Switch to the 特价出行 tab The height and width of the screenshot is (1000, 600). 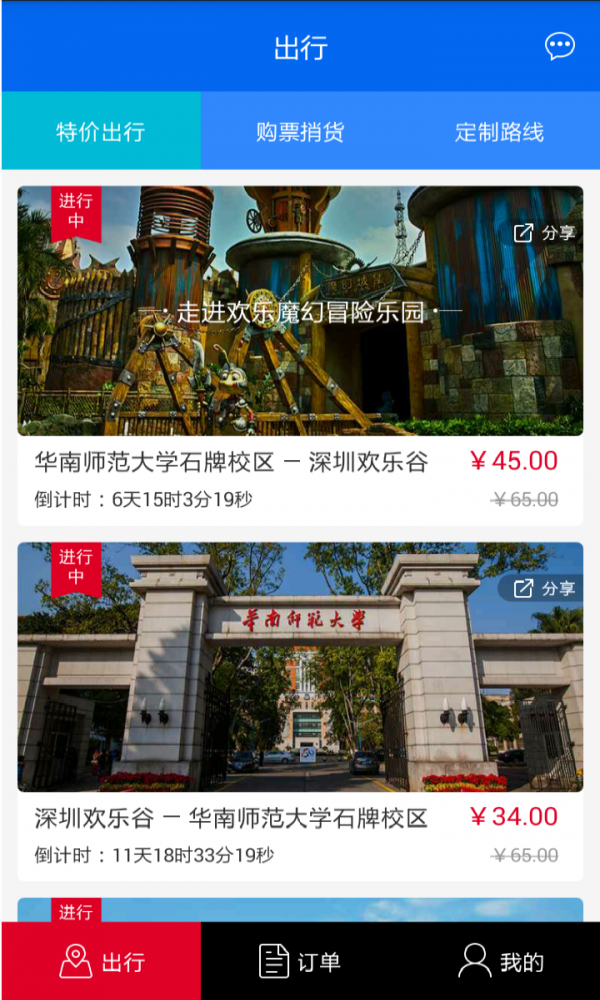click(x=100, y=131)
